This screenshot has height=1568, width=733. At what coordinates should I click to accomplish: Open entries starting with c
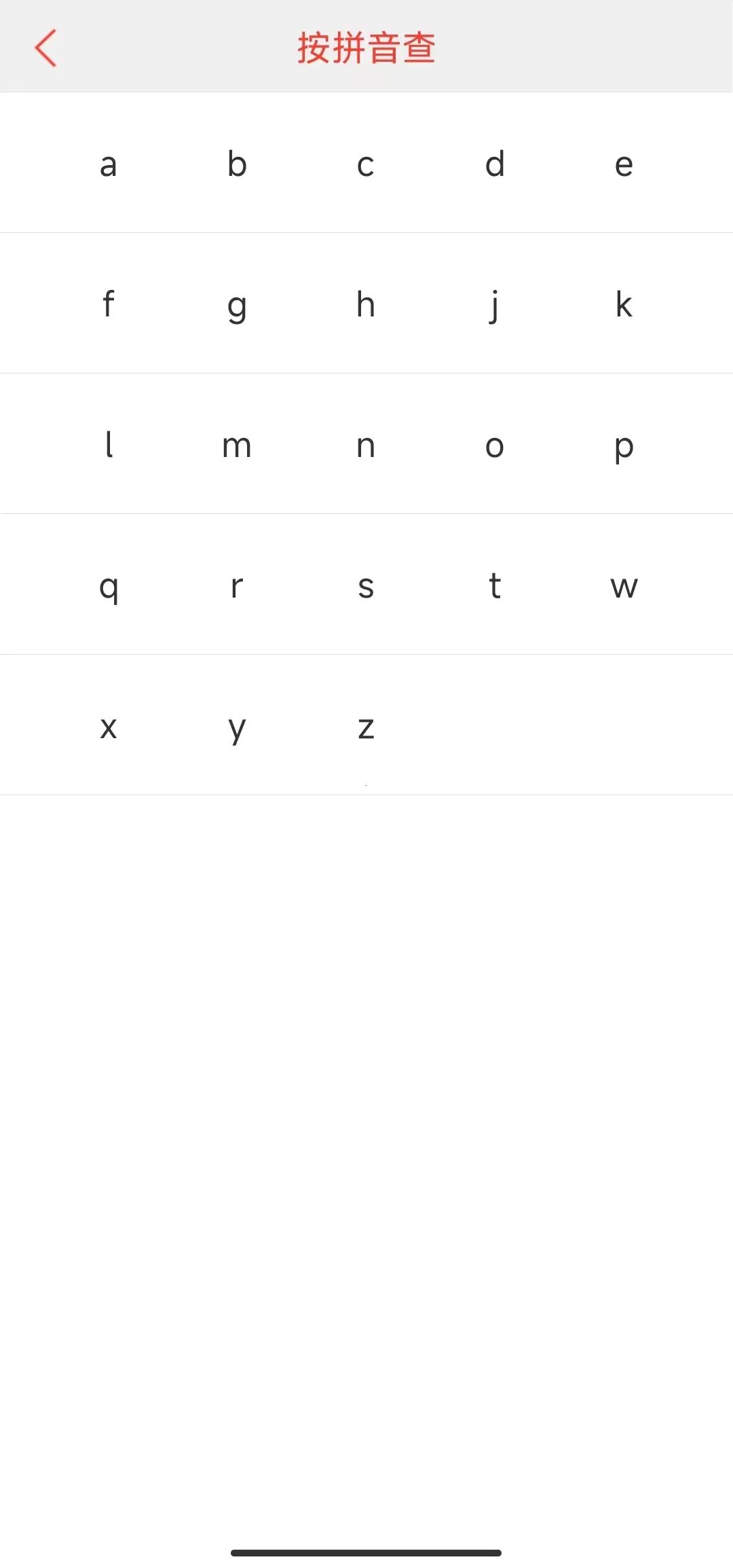[x=366, y=164]
